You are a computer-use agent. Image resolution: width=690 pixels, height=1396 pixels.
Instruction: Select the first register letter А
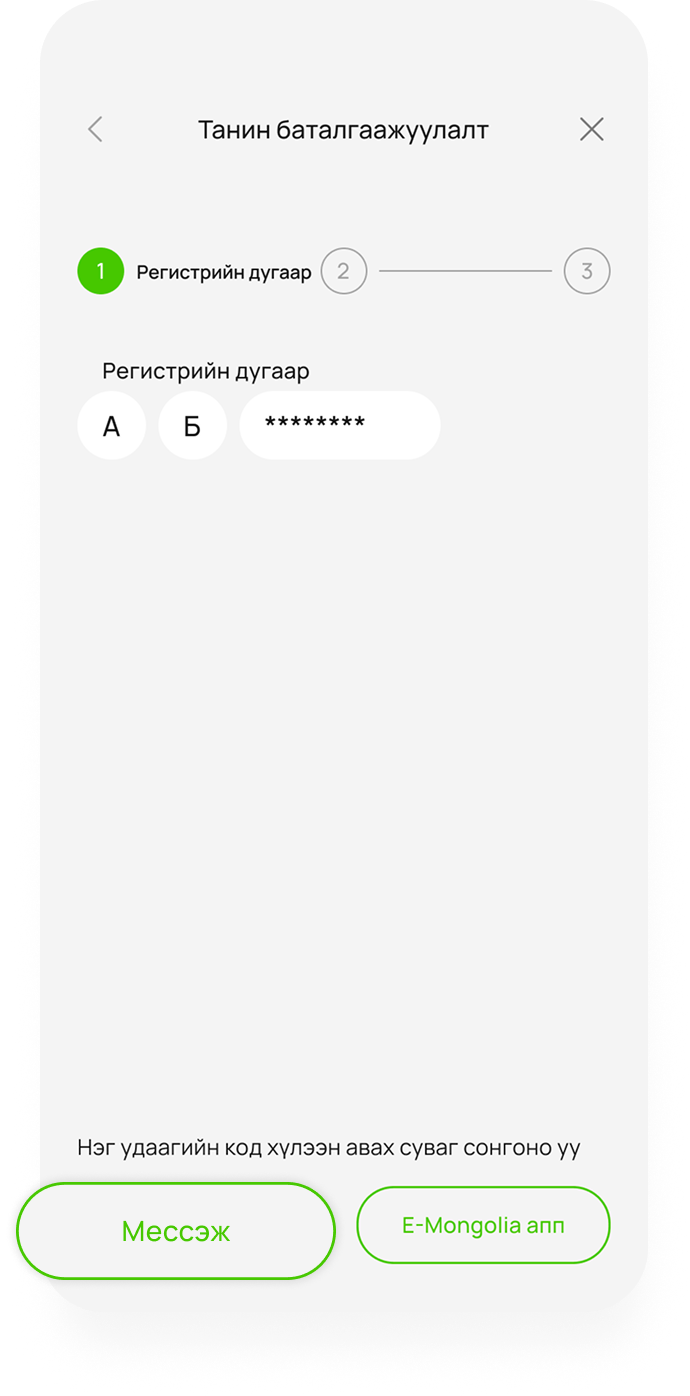112,426
